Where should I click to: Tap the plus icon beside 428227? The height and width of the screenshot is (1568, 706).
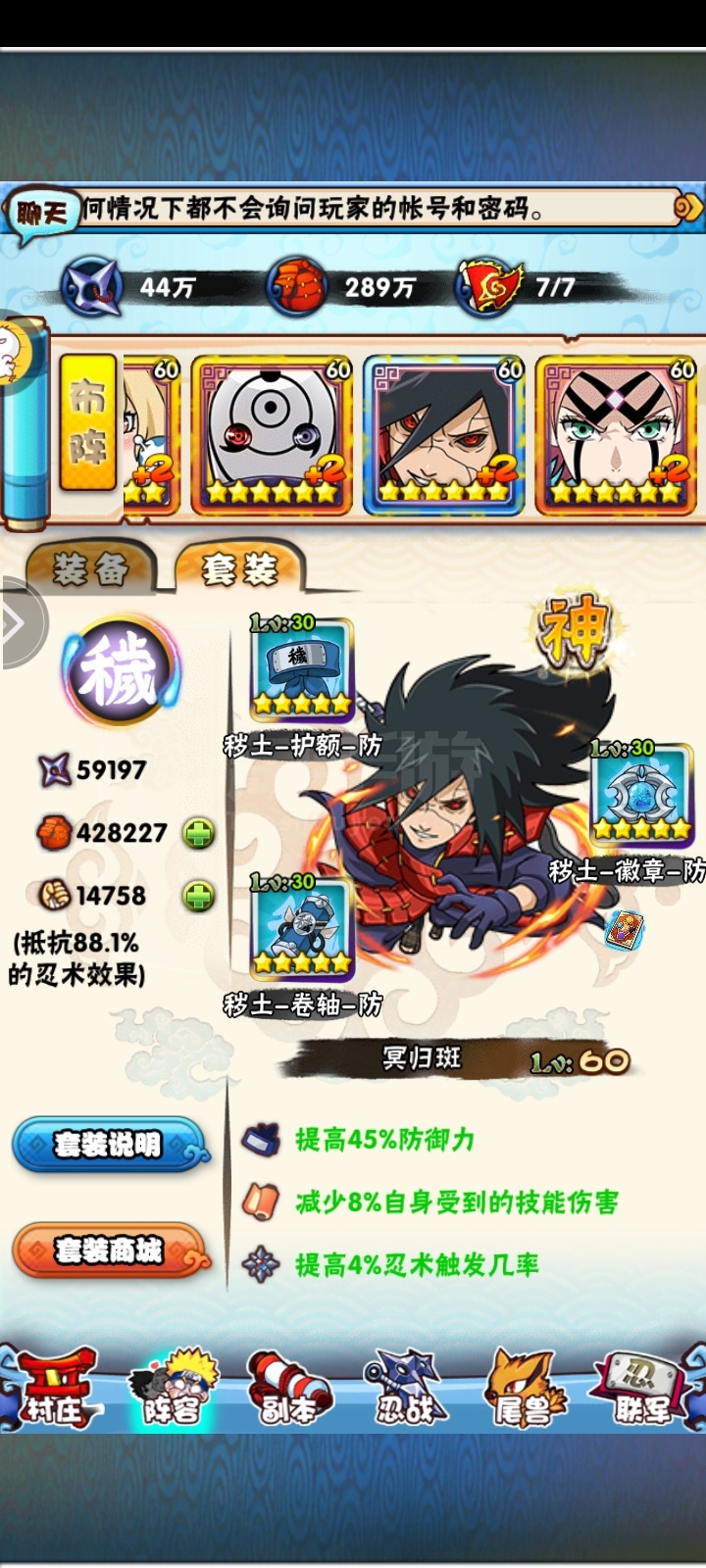tap(199, 834)
